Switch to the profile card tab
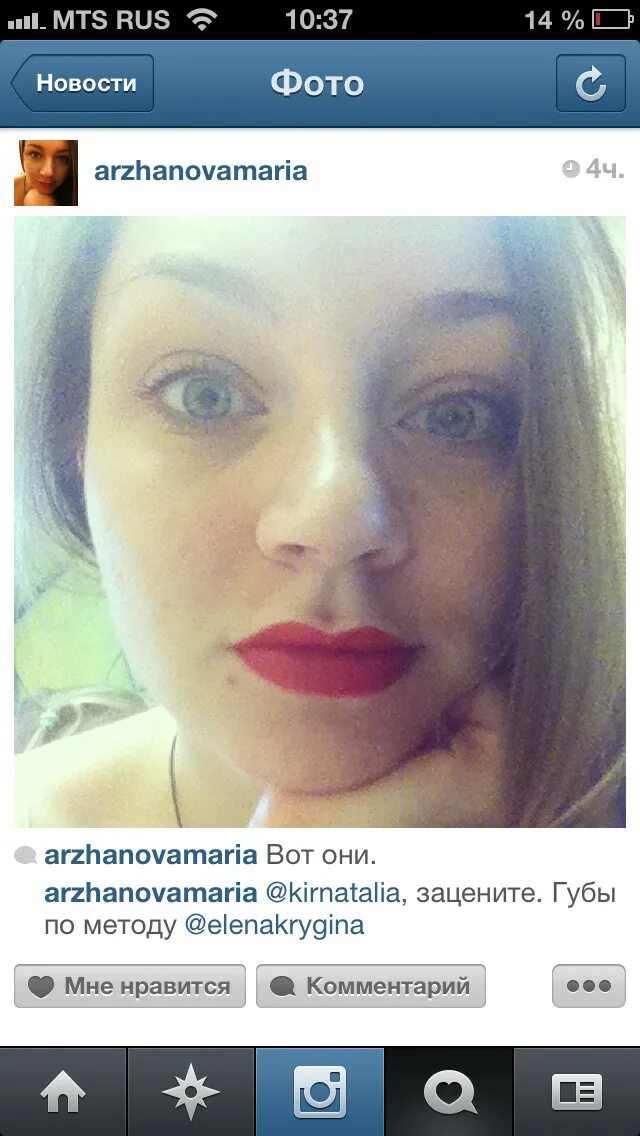 pos(577,1091)
